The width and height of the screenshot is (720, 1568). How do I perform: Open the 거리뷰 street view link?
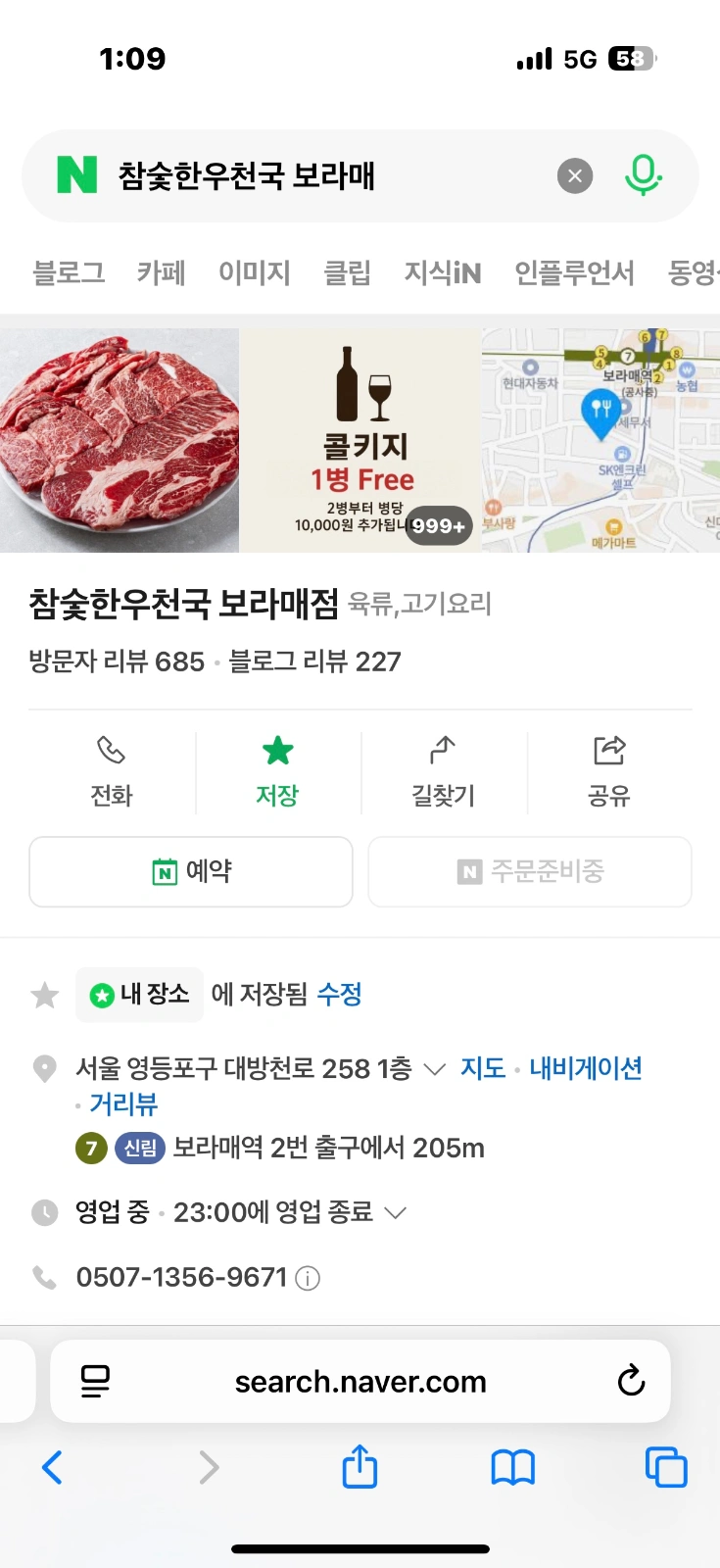click(123, 1104)
